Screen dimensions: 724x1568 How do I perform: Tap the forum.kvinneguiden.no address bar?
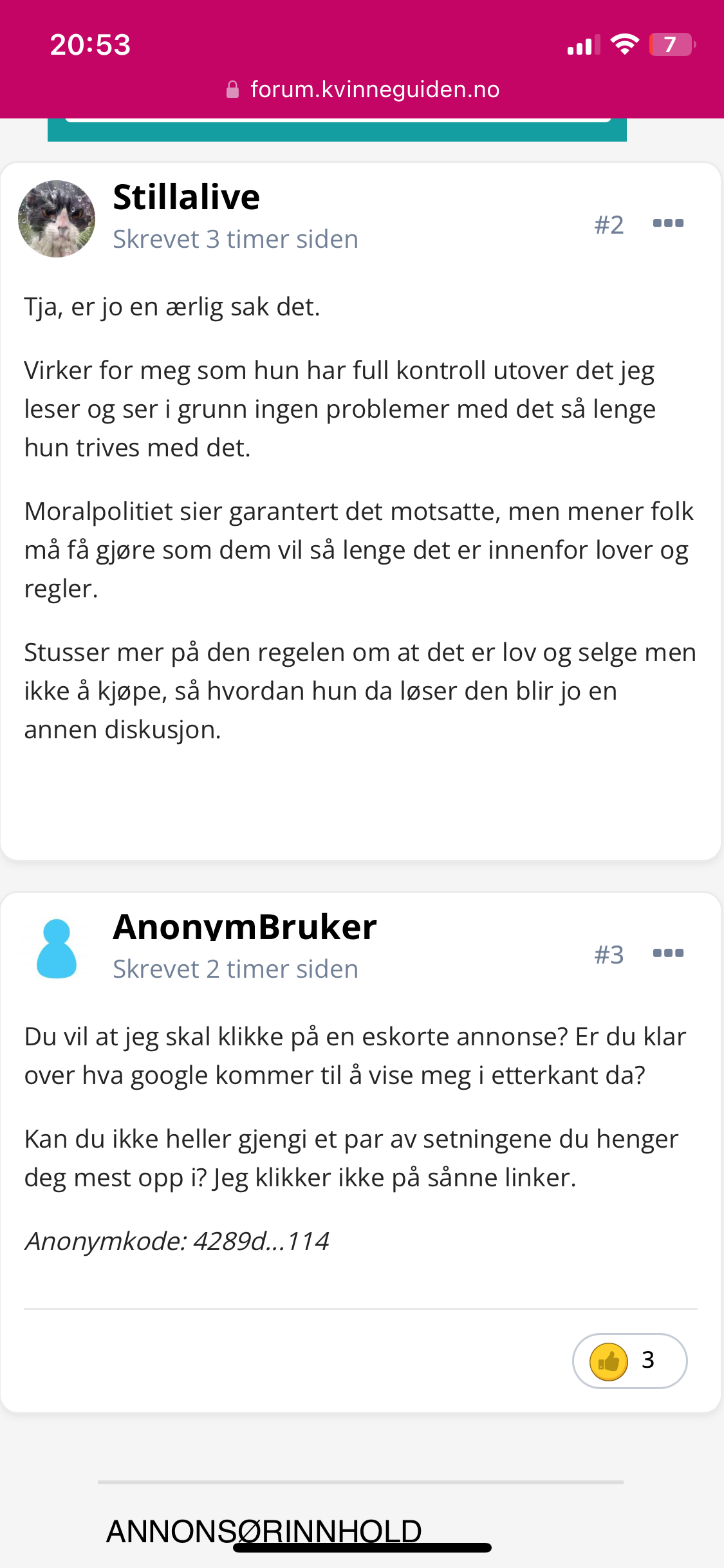pyautogui.click(x=362, y=89)
